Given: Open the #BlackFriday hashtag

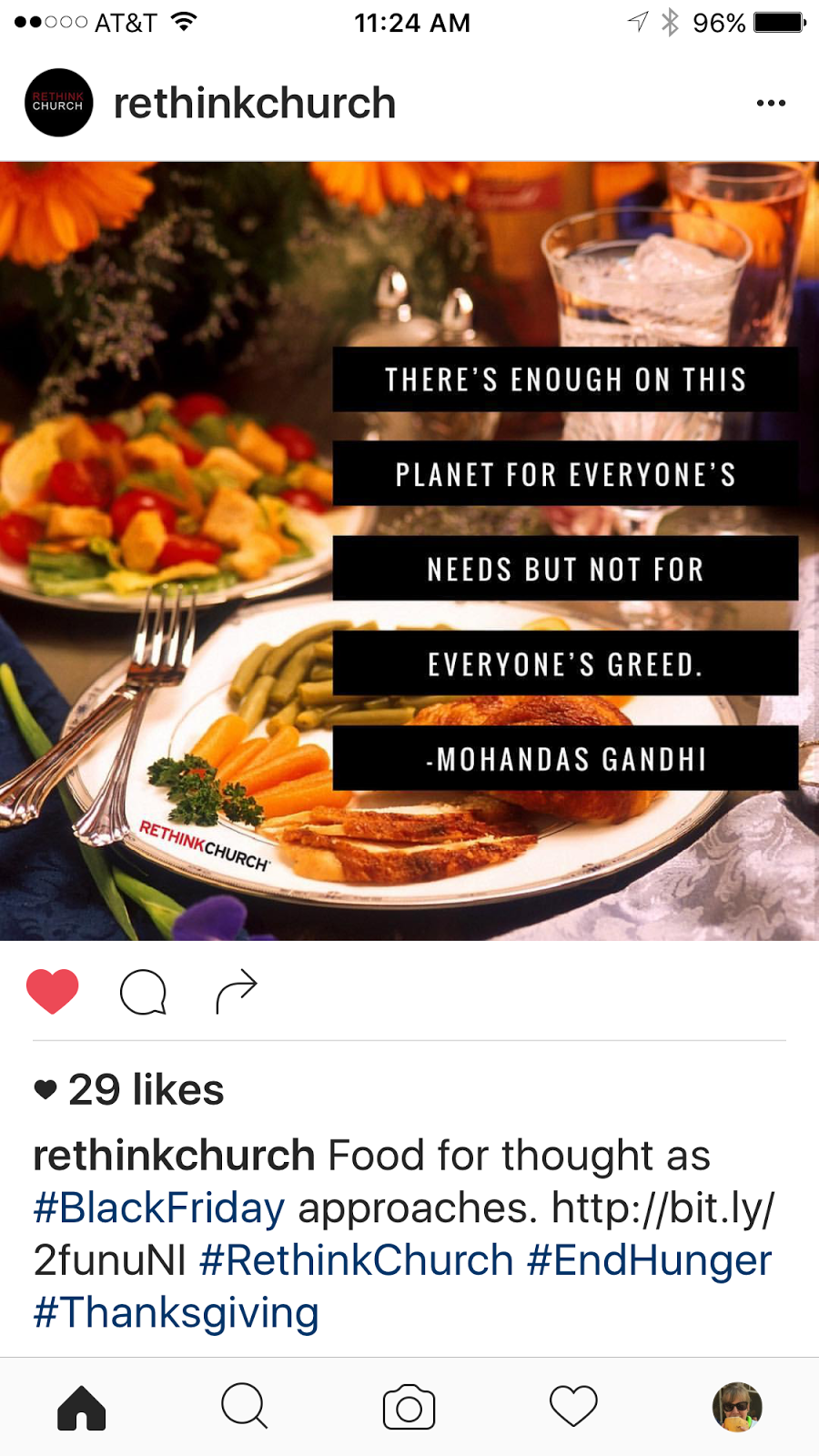Looking at the screenshot, I should (159, 1208).
